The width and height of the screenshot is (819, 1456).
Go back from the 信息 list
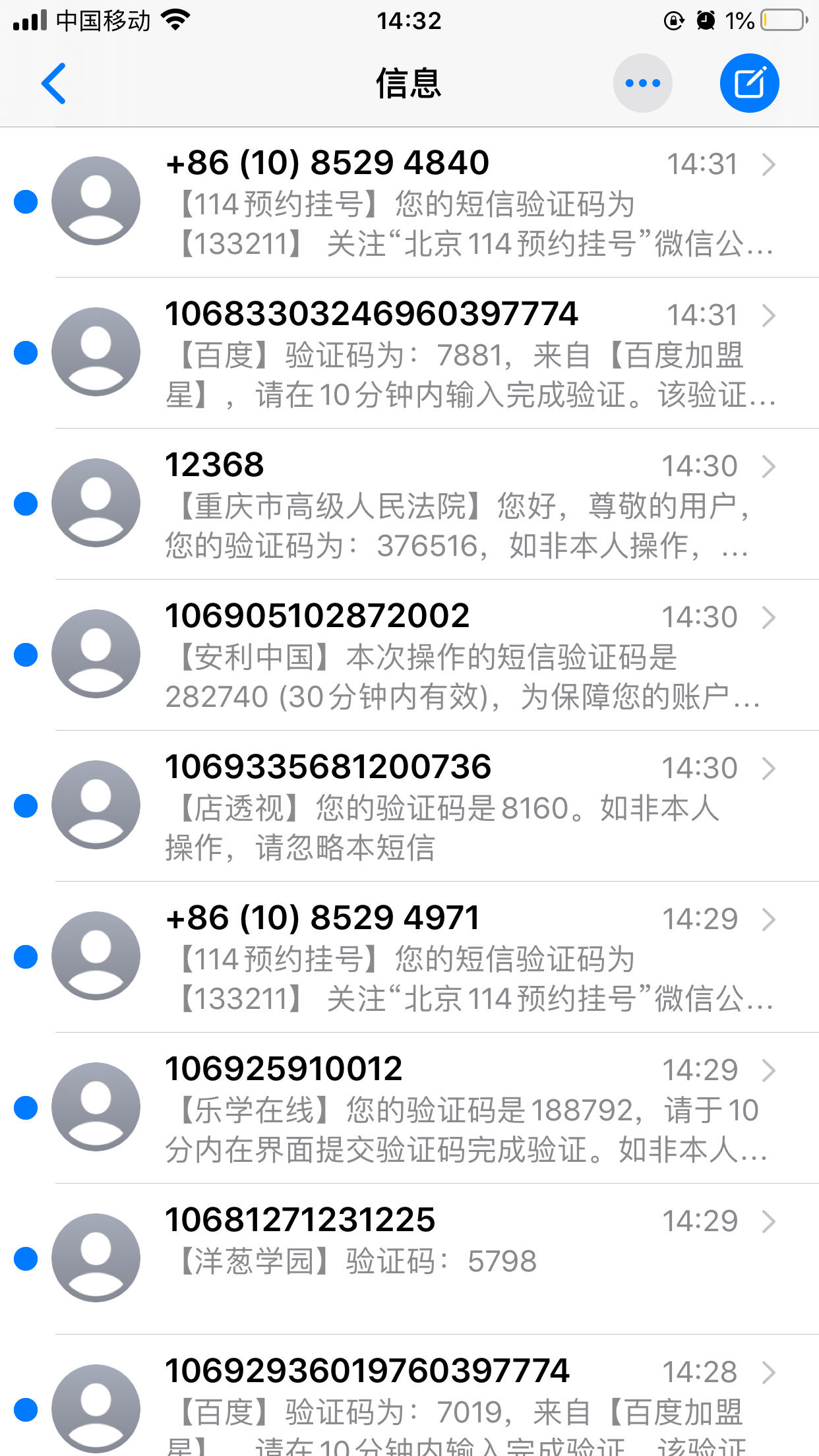click(54, 84)
